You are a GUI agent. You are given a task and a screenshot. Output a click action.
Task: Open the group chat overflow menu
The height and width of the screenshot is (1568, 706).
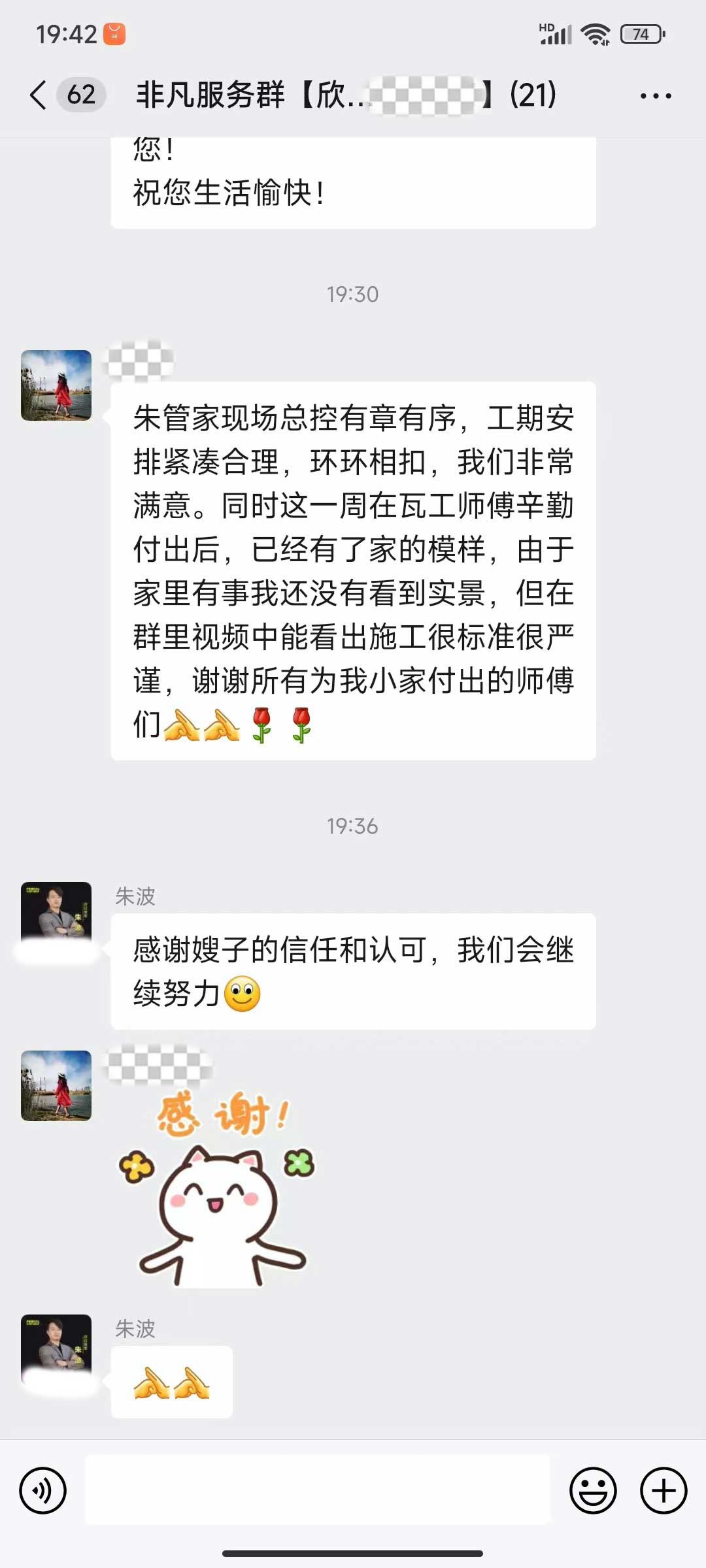(x=655, y=96)
